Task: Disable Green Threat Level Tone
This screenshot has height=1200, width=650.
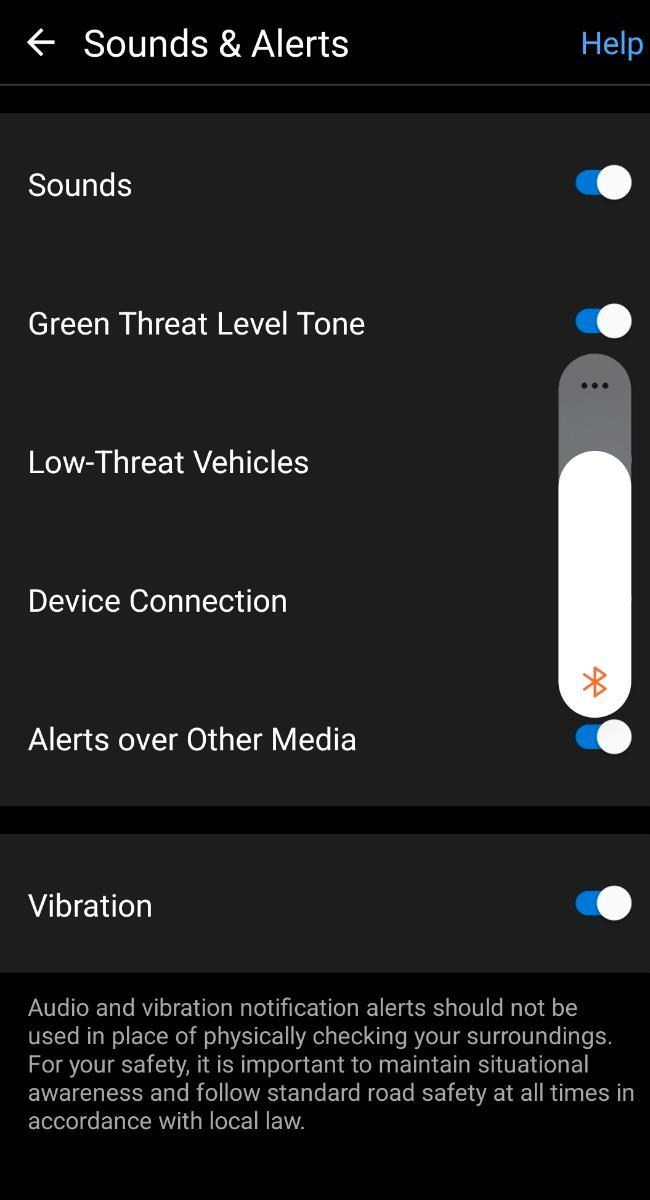Action: point(603,322)
